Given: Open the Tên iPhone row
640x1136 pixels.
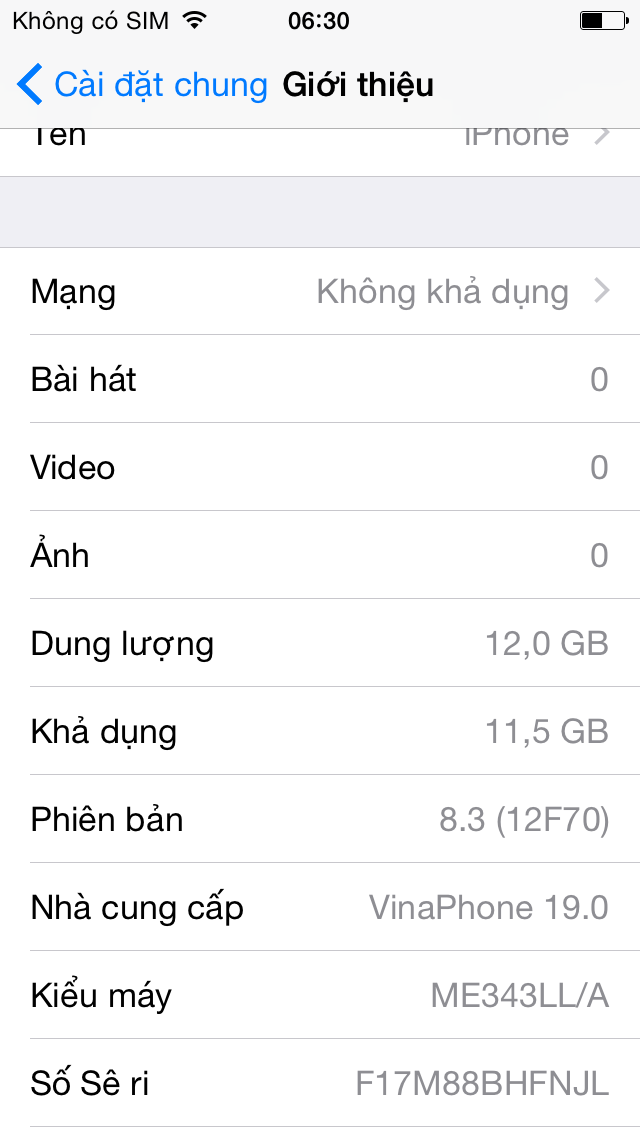Looking at the screenshot, I should [x=320, y=150].
